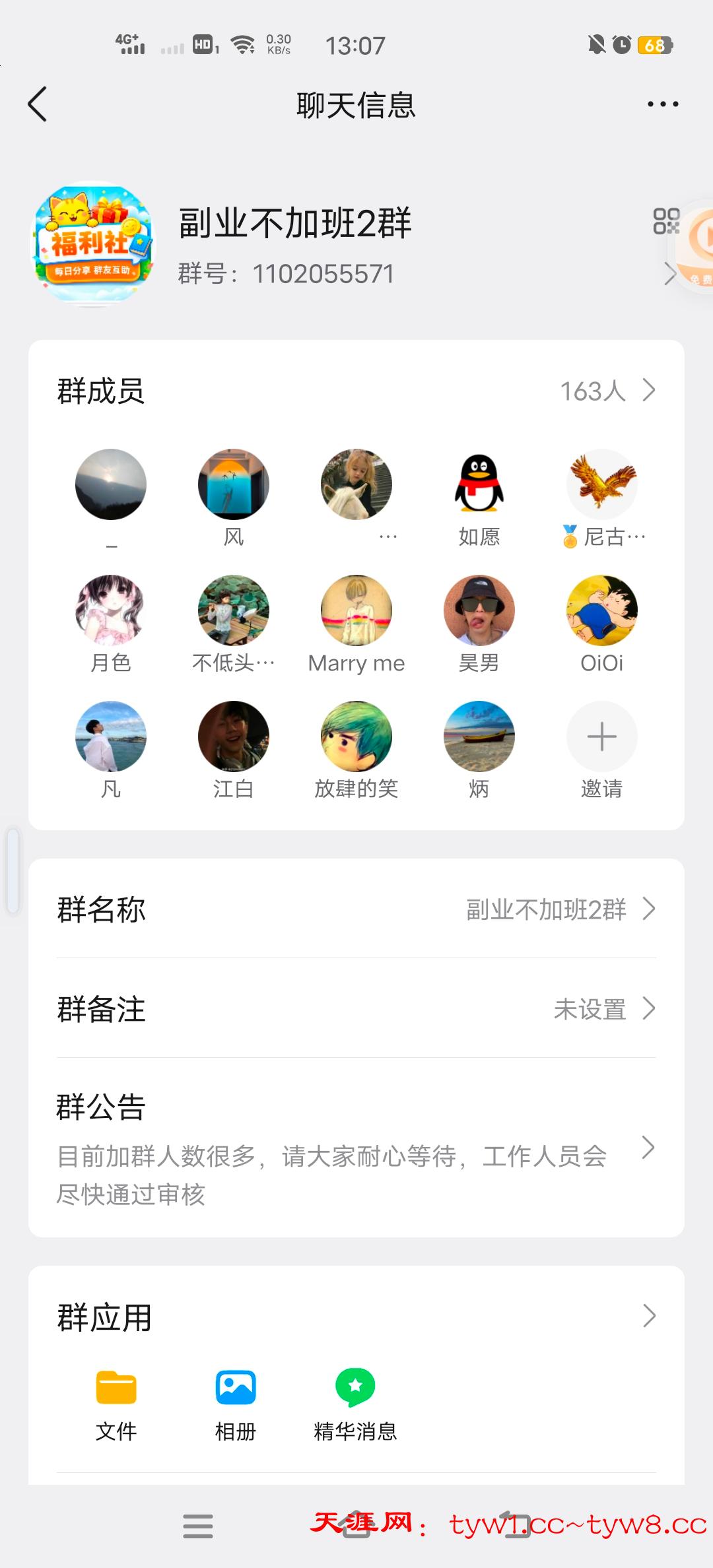Show the group QR code
Screen dimensions: 713x1568
[x=665, y=221]
